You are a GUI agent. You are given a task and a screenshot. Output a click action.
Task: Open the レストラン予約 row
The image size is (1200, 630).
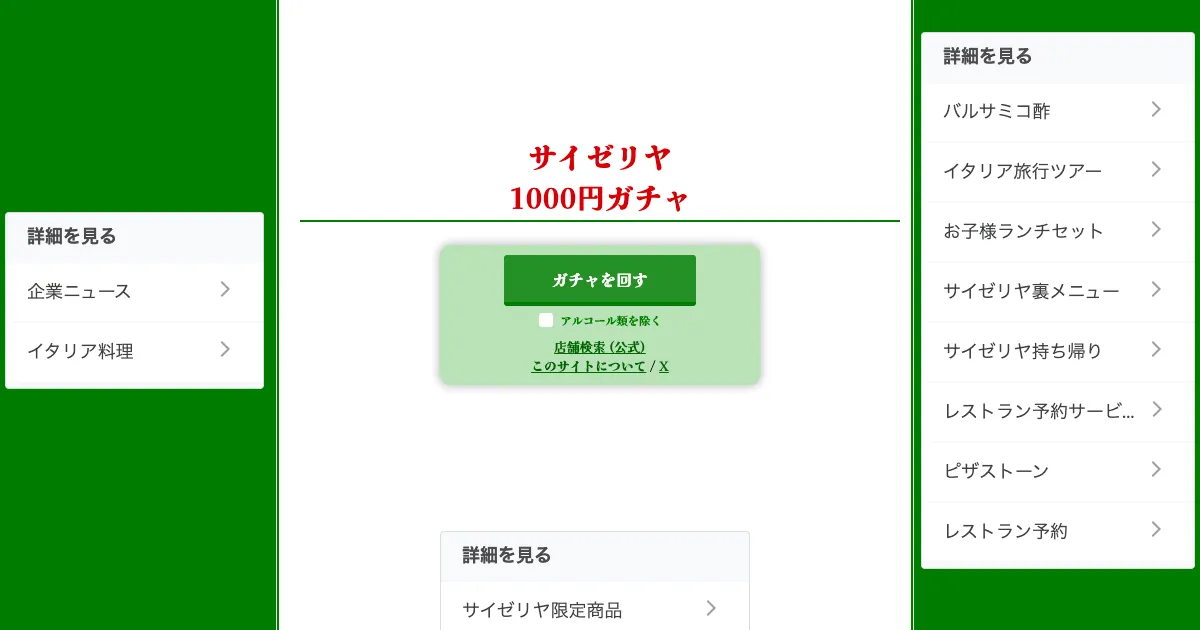(x=1057, y=531)
